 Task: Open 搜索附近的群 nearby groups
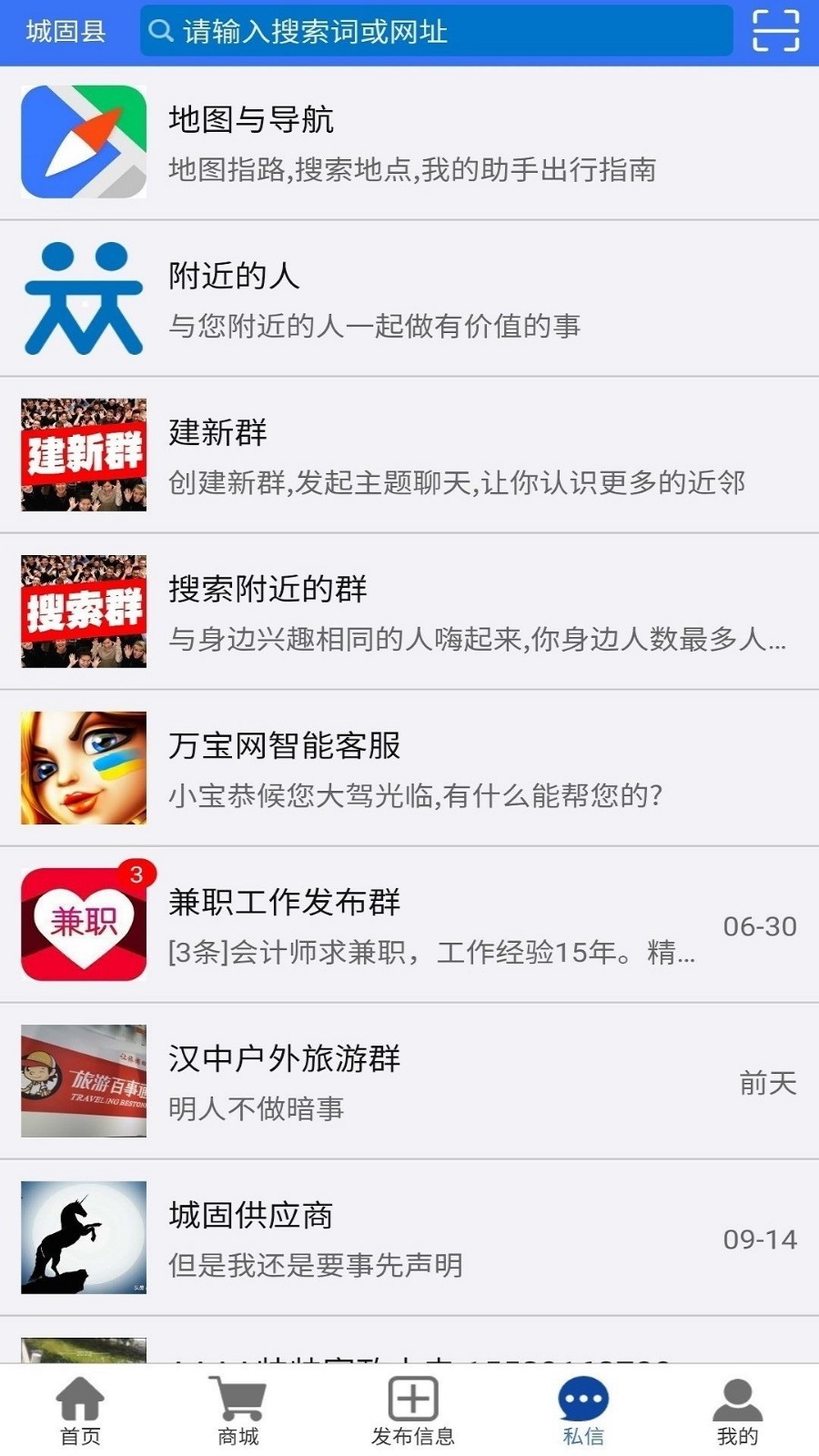[409, 612]
